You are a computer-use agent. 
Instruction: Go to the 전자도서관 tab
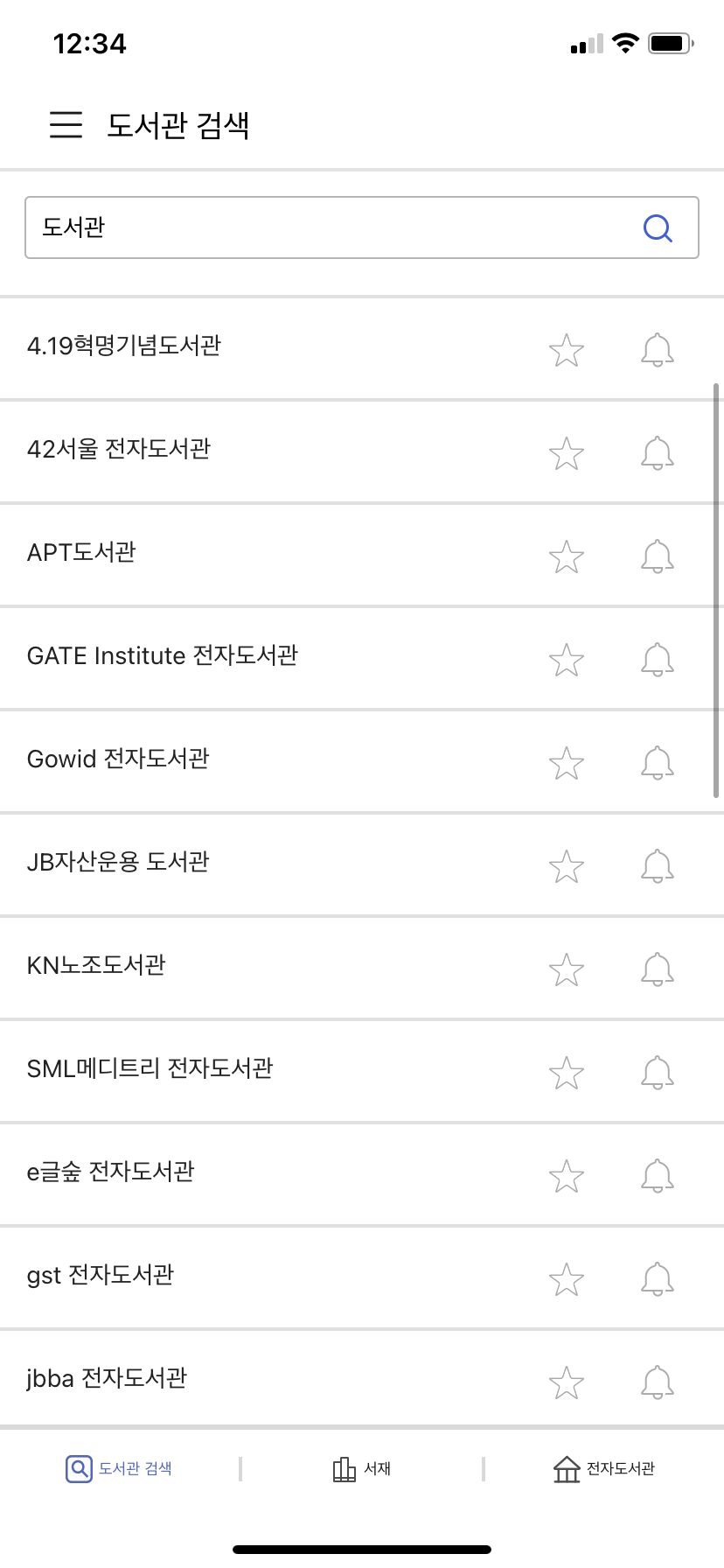[604, 1469]
